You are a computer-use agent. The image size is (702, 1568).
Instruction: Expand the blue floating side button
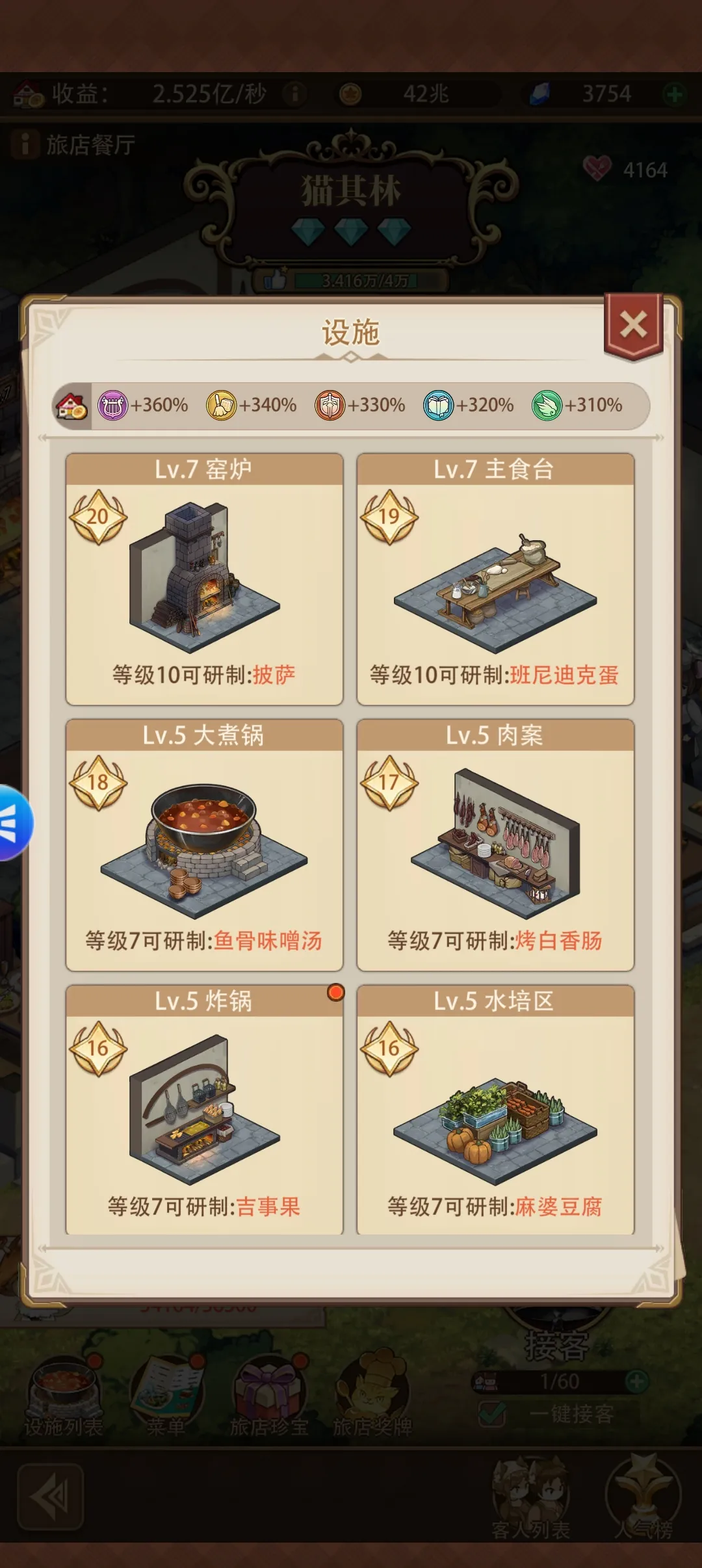(13, 823)
